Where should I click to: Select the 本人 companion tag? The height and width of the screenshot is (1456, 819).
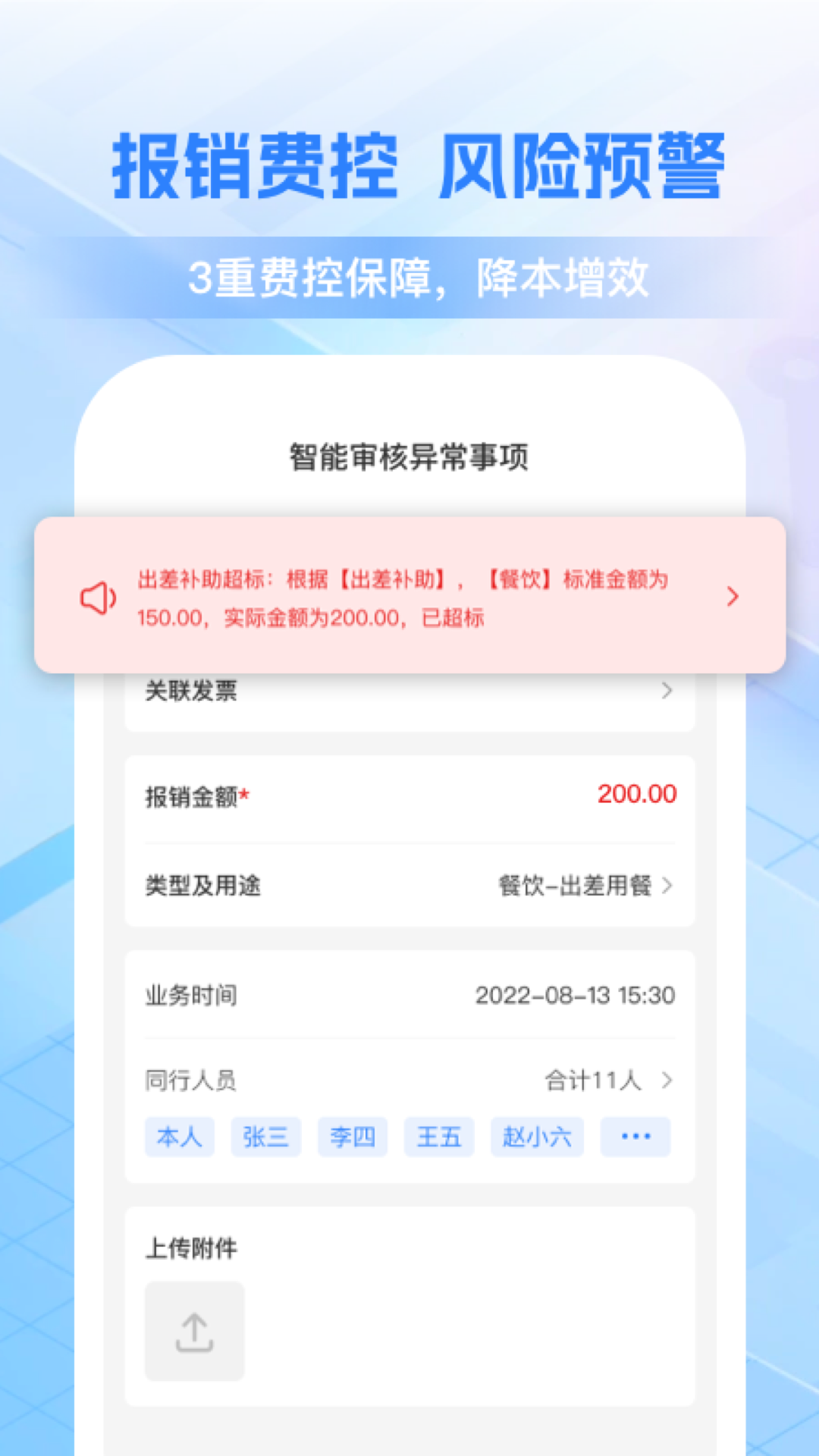pos(179,1136)
